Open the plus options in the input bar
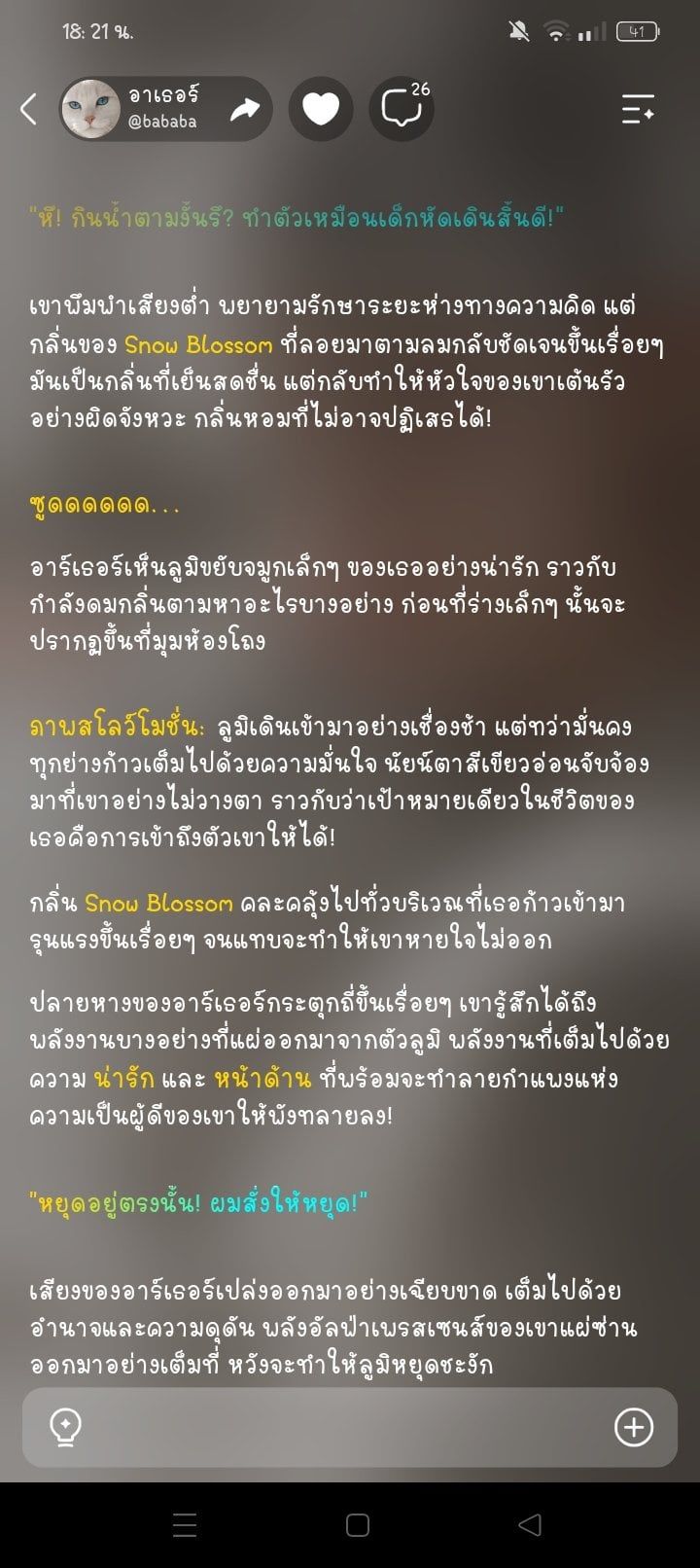 coord(634,1427)
